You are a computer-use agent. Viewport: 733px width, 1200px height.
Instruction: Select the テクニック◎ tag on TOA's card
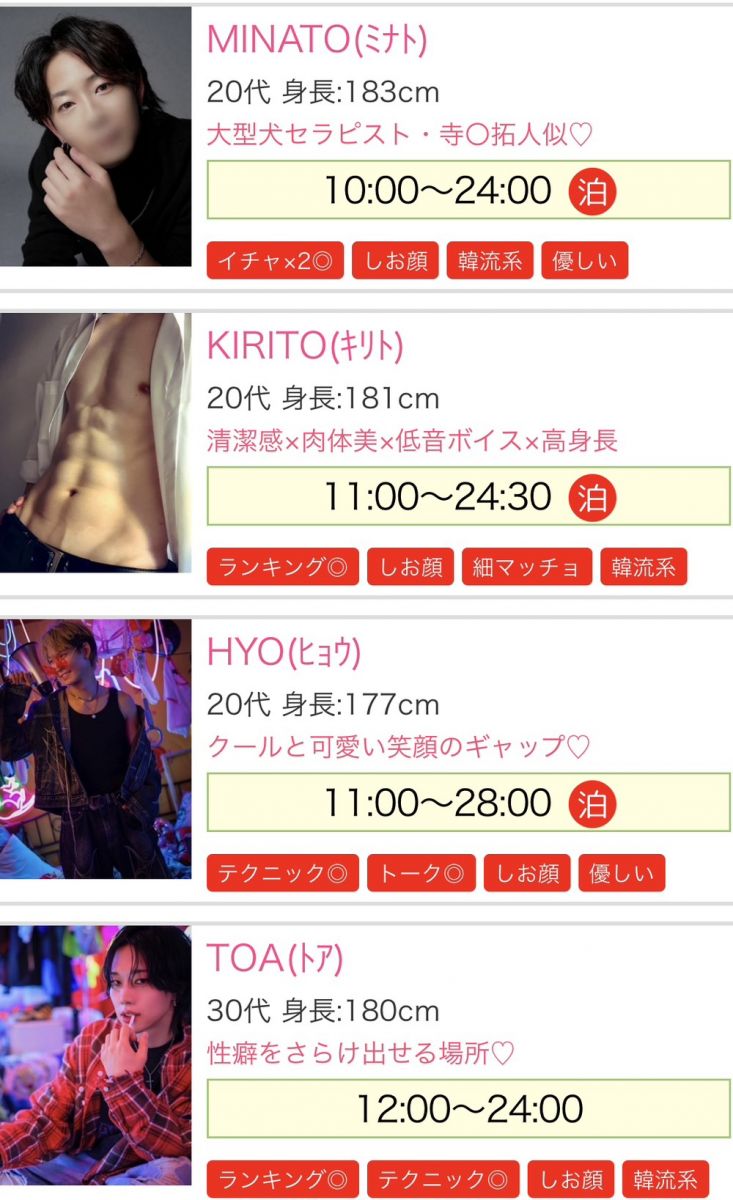(x=443, y=1179)
